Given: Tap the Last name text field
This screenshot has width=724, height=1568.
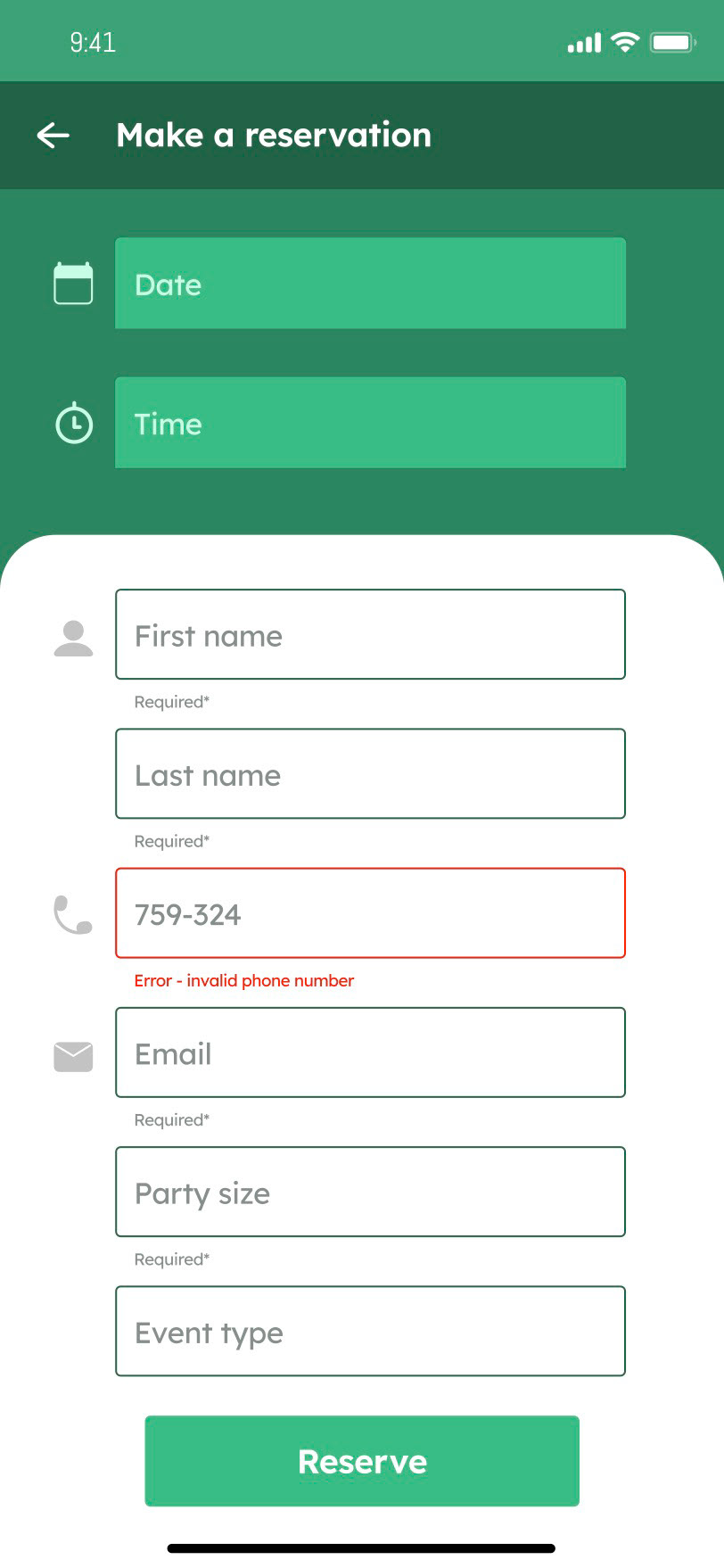Looking at the screenshot, I should click(x=370, y=773).
